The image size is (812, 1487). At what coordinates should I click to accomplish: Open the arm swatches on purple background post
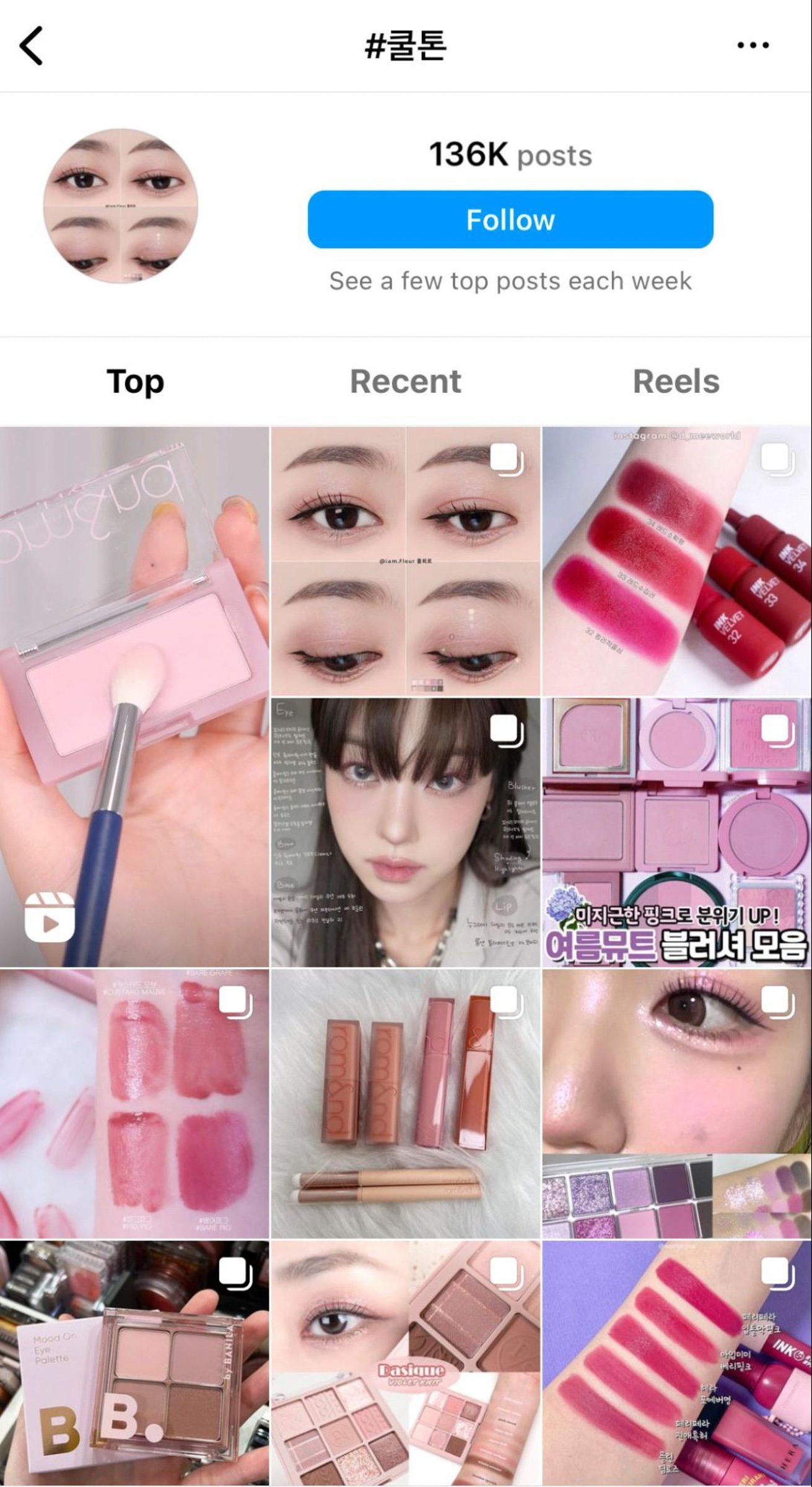coord(676,1363)
